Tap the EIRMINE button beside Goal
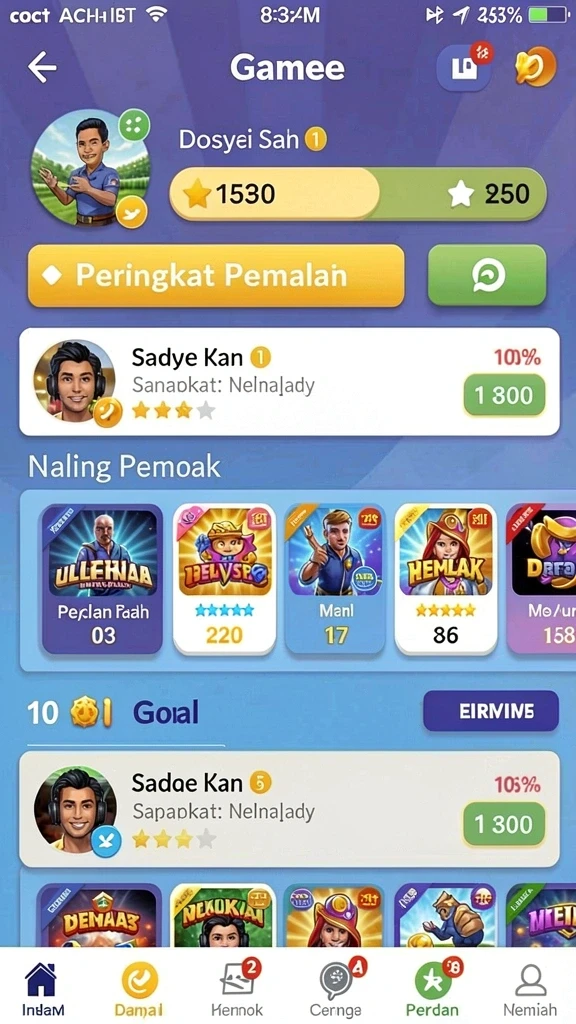The image size is (576, 1024). [491, 711]
